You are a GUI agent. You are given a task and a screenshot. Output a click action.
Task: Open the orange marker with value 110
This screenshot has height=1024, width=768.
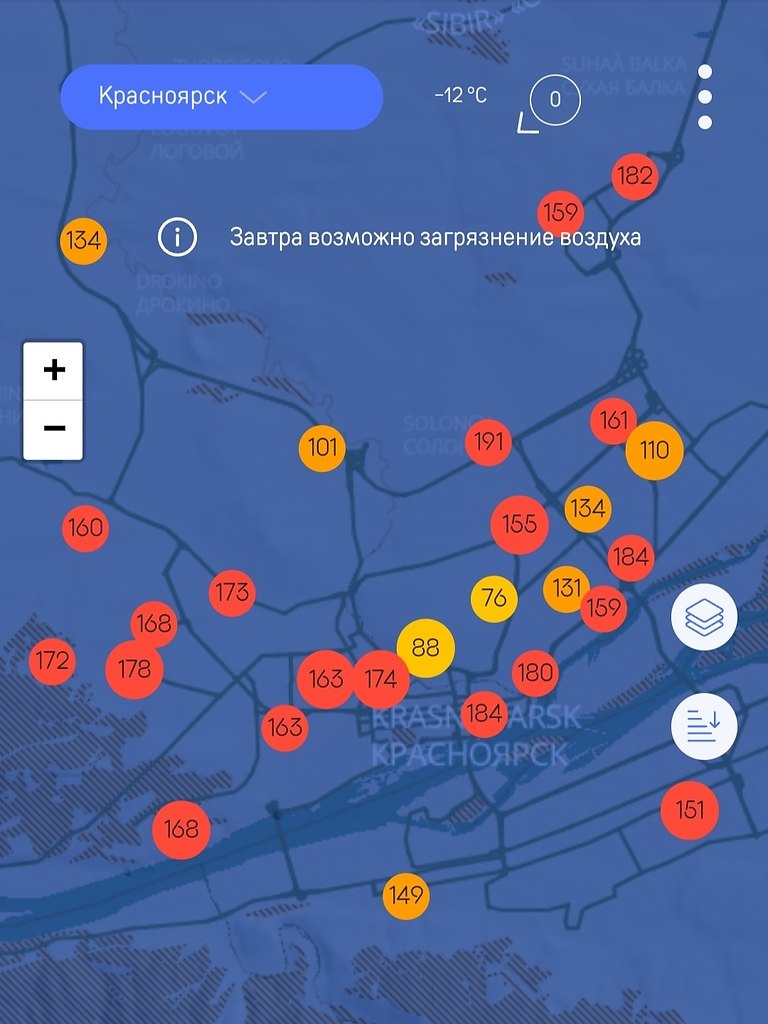coord(654,450)
